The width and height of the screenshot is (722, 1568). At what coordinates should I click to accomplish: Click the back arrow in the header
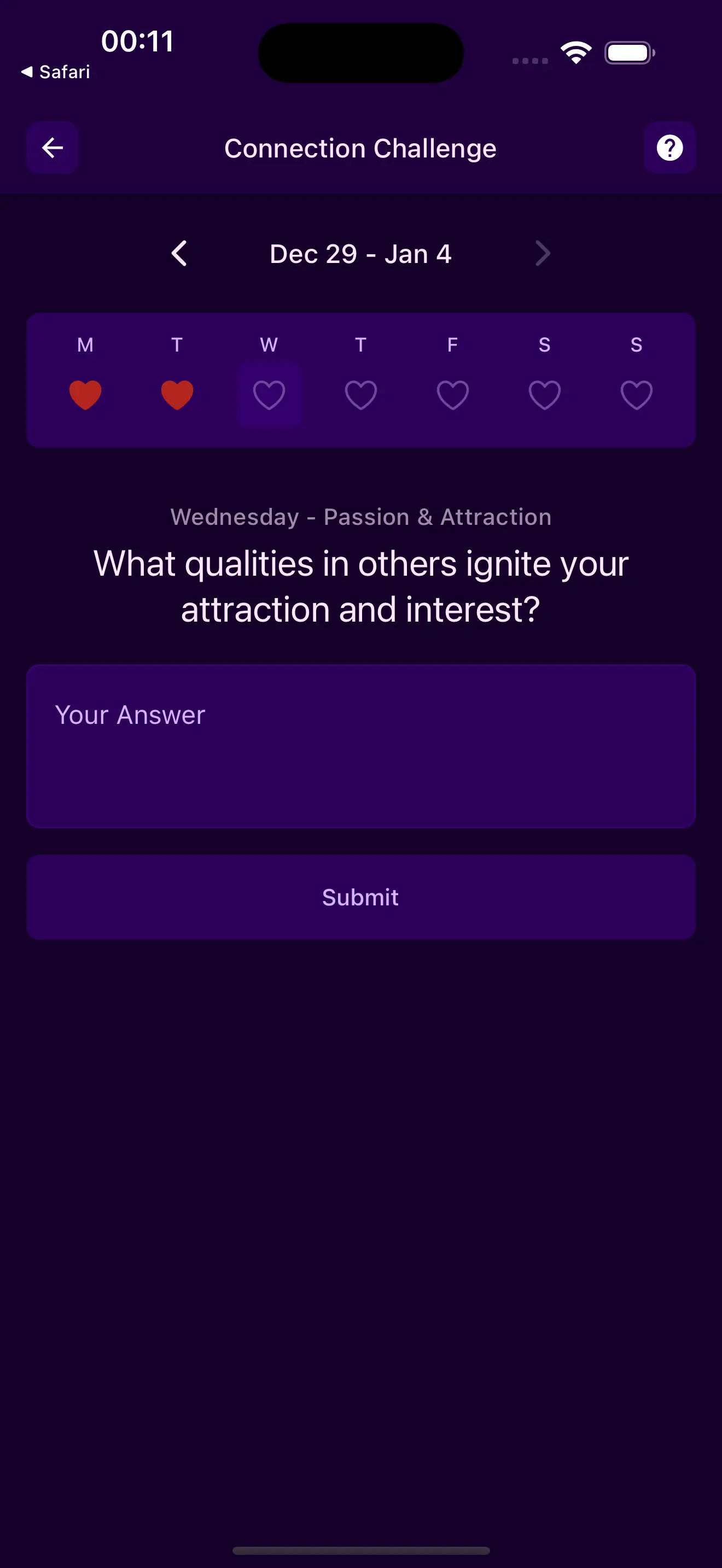click(53, 147)
